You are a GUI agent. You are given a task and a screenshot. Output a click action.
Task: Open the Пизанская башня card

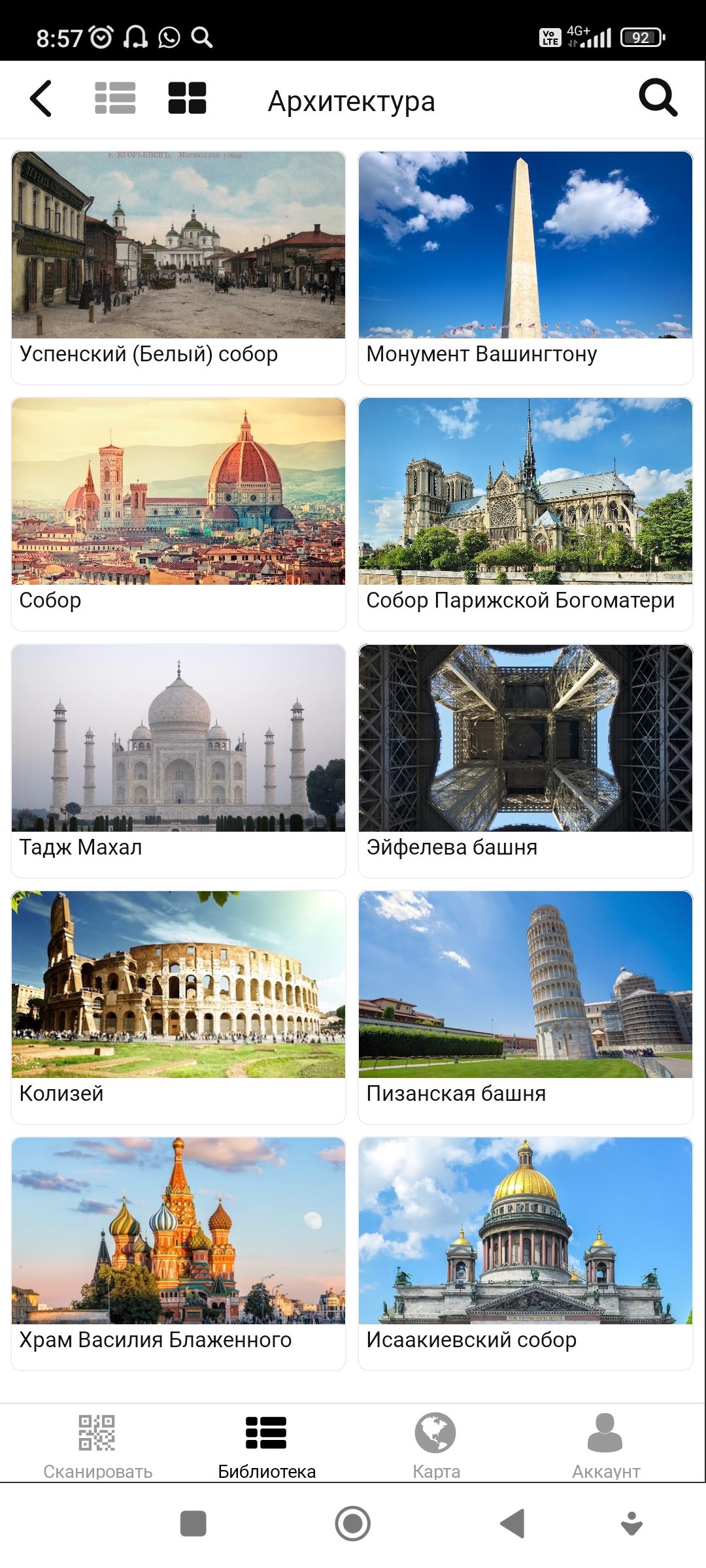pyautogui.click(x=526, y=1006)
